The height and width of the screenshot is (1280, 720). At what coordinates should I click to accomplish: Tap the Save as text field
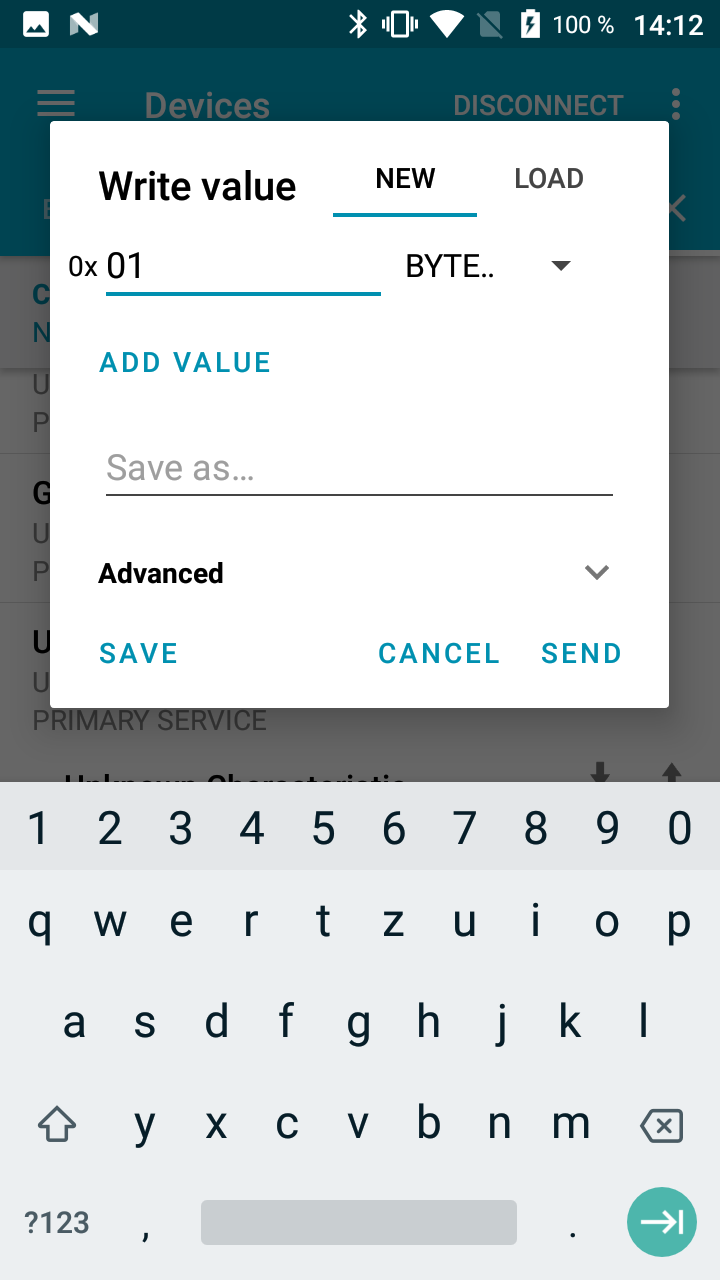coord(359,468)
